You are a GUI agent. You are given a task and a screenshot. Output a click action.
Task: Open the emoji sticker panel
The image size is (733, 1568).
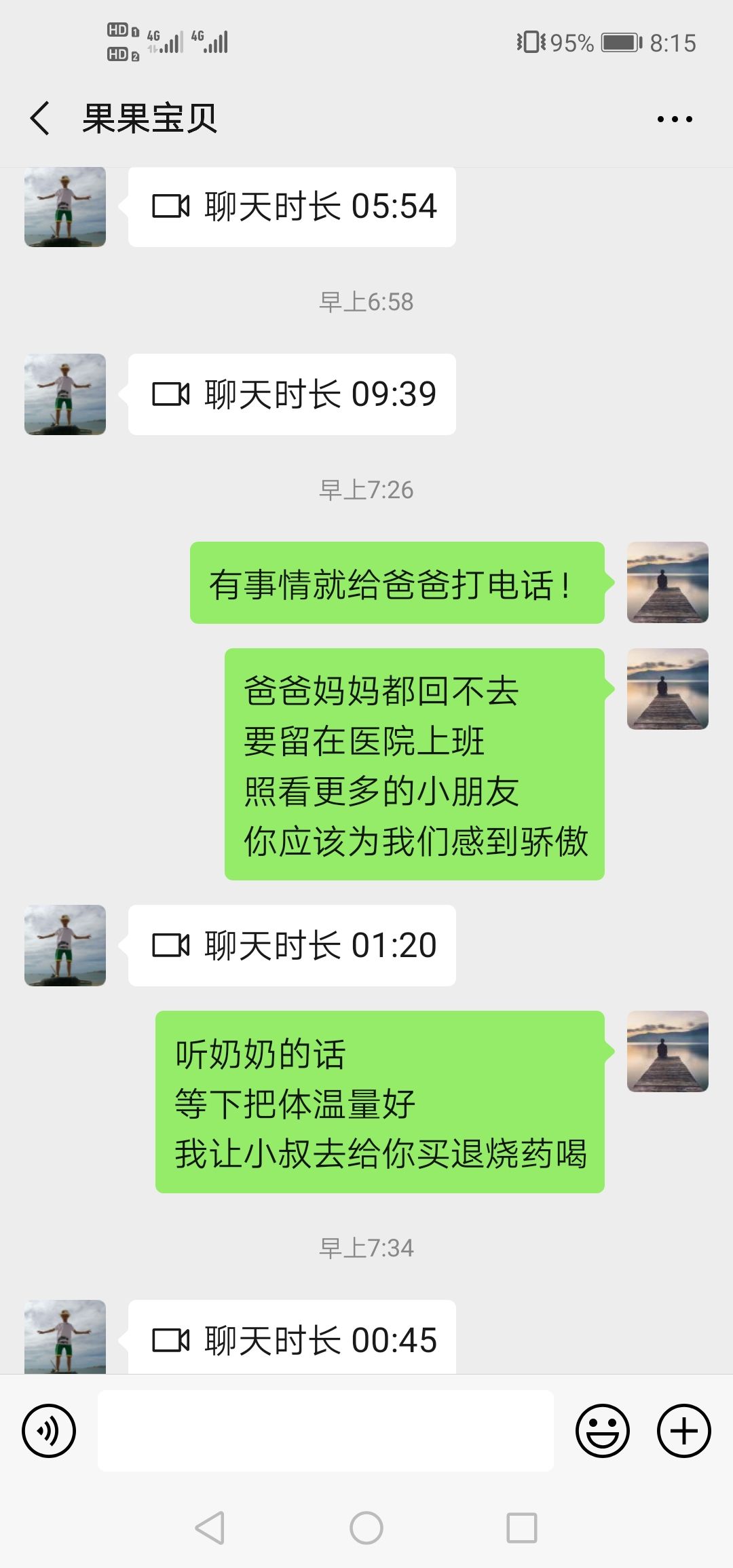[x=602, y=1431]
